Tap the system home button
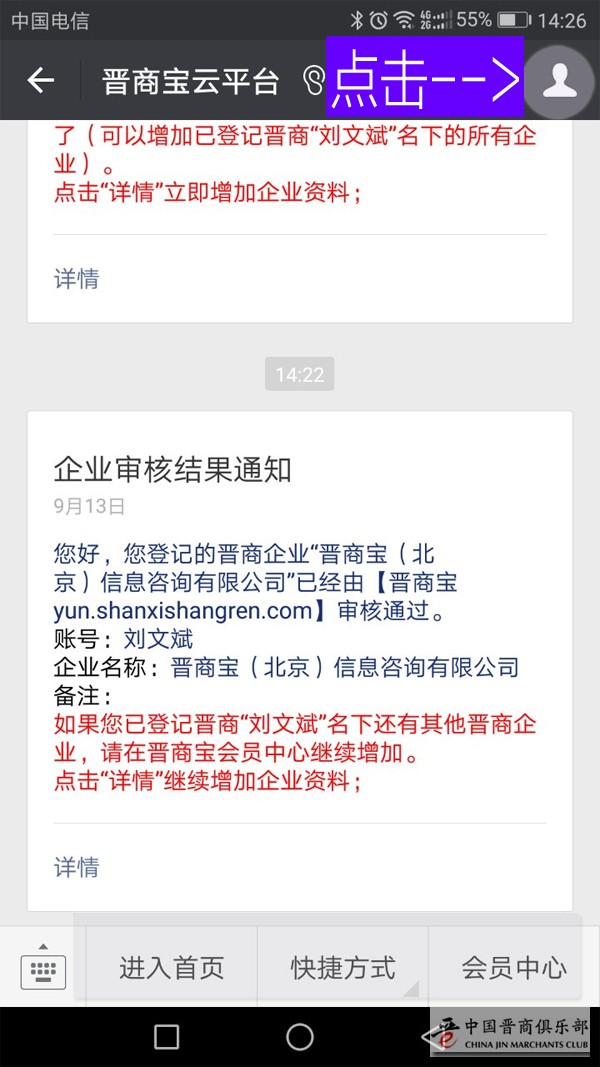600x1067 pixels. tap(299, 1036)
